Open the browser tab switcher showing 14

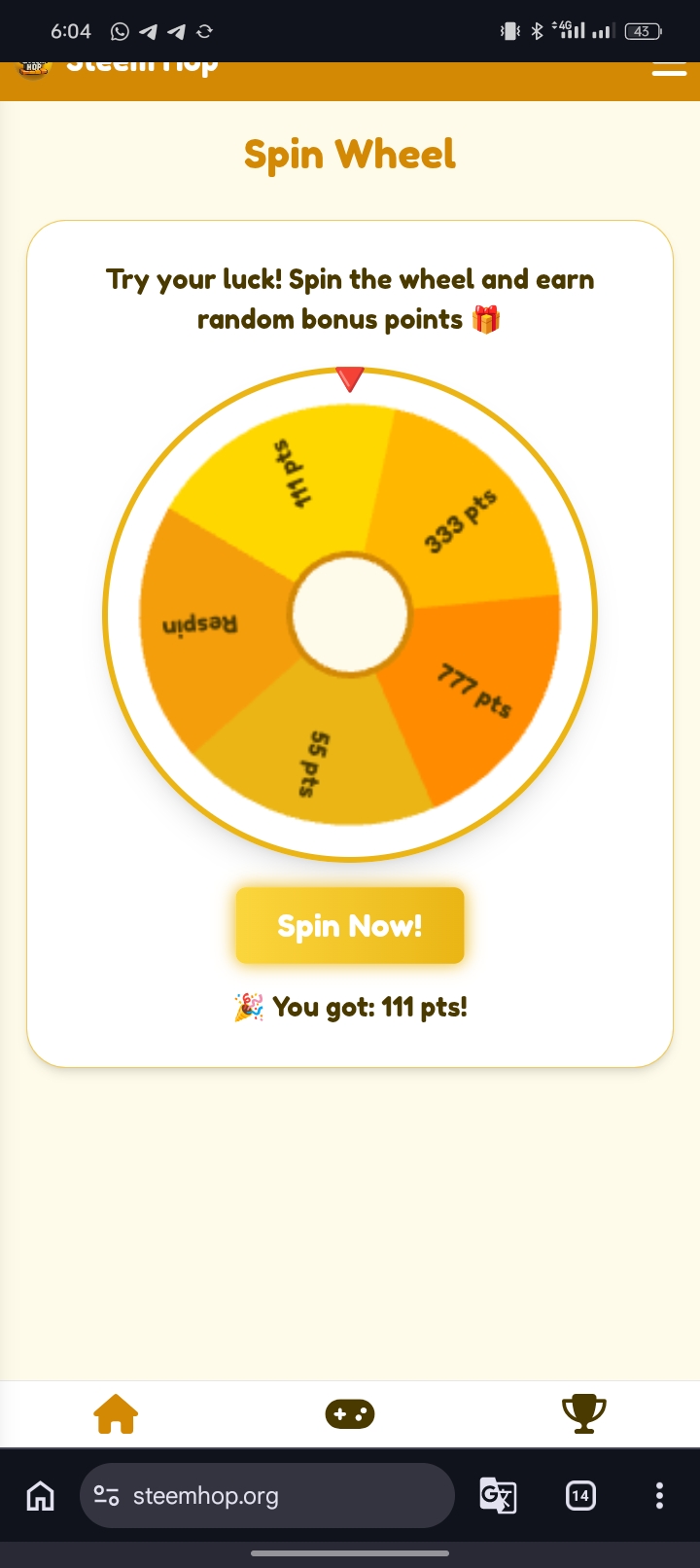pos(580,1495)
